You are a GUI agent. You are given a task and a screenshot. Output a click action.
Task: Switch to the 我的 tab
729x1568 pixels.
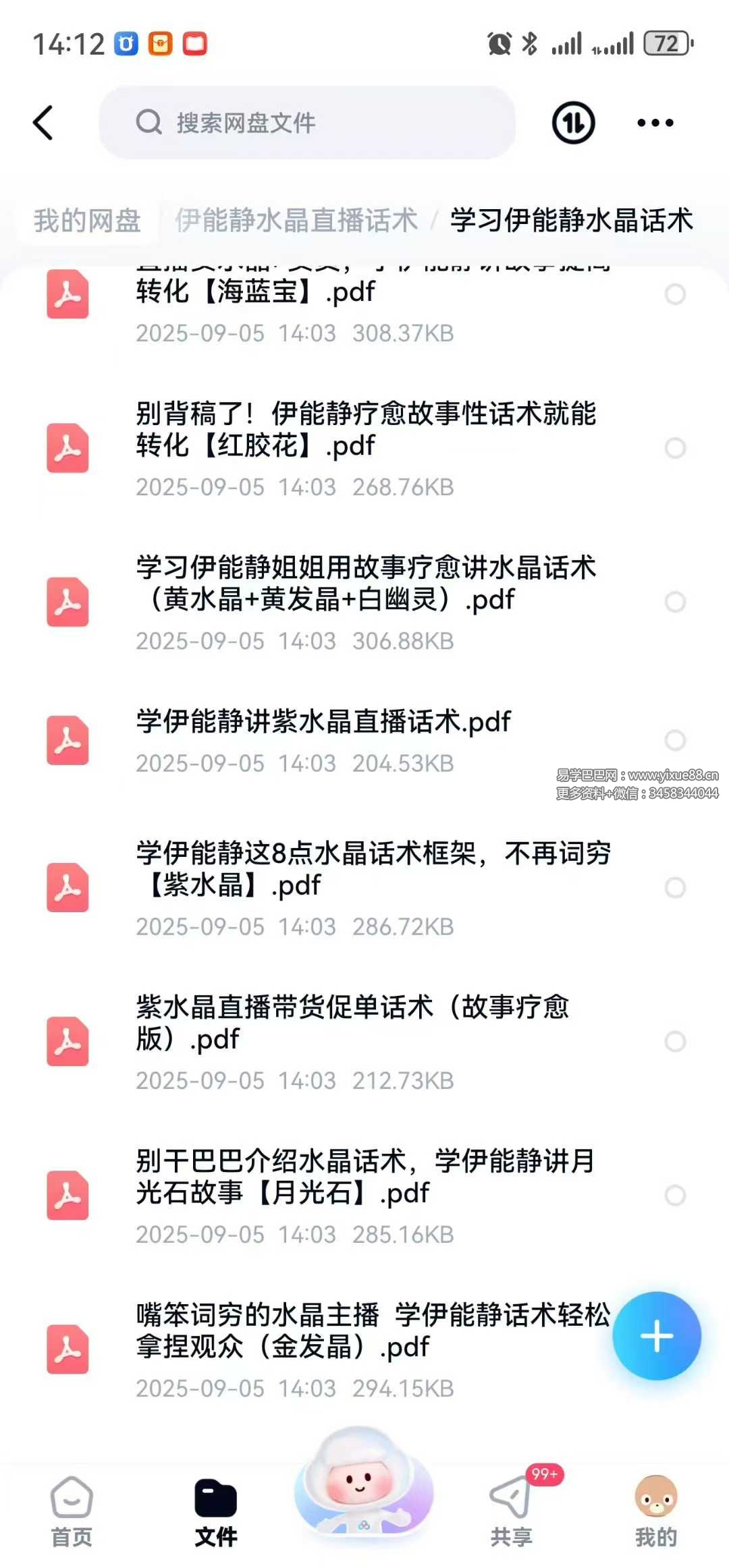click(x=655, y=1511)
